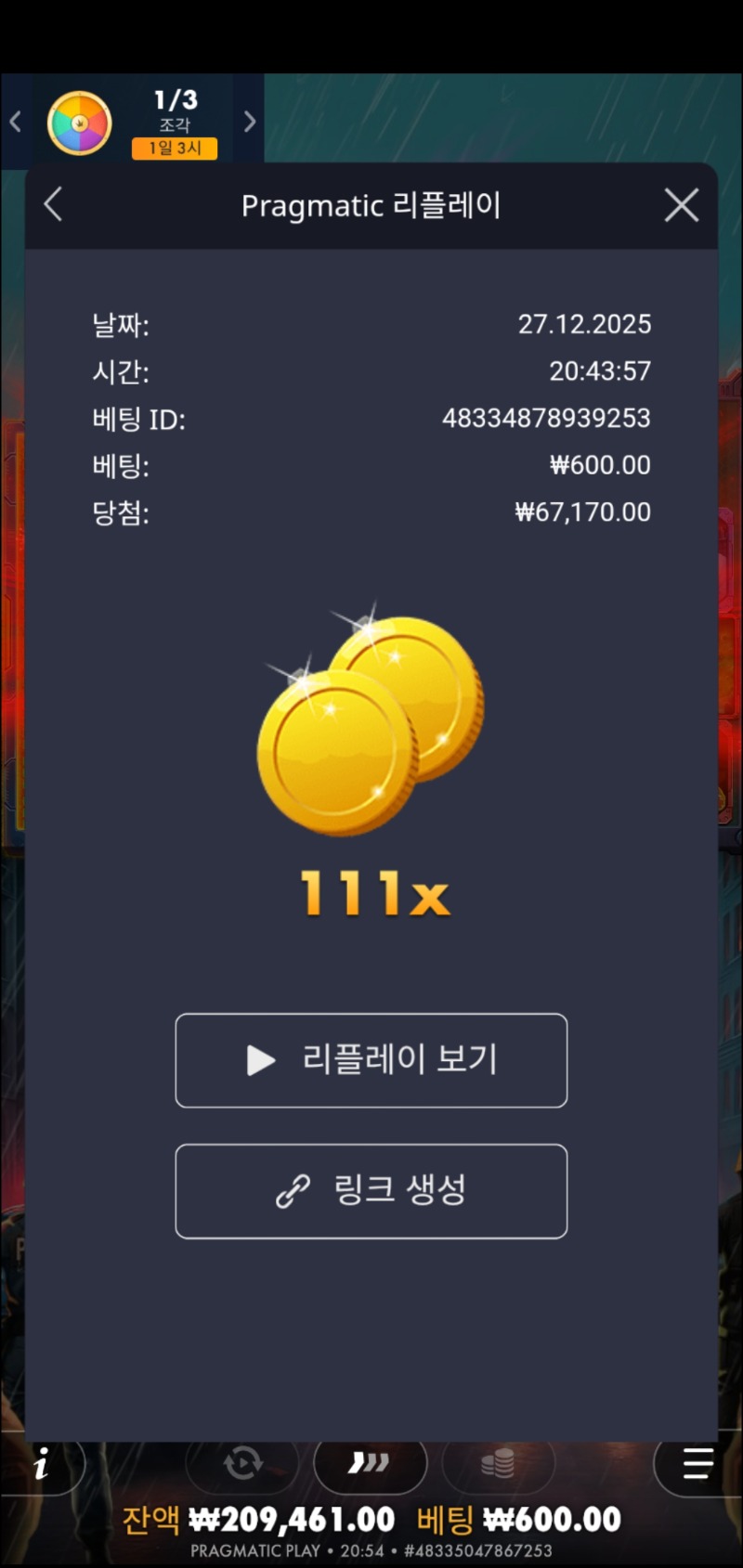The image size is (743, 1568).
Task: Show the previous promotion with left chevron
Action: coord(16,122)
